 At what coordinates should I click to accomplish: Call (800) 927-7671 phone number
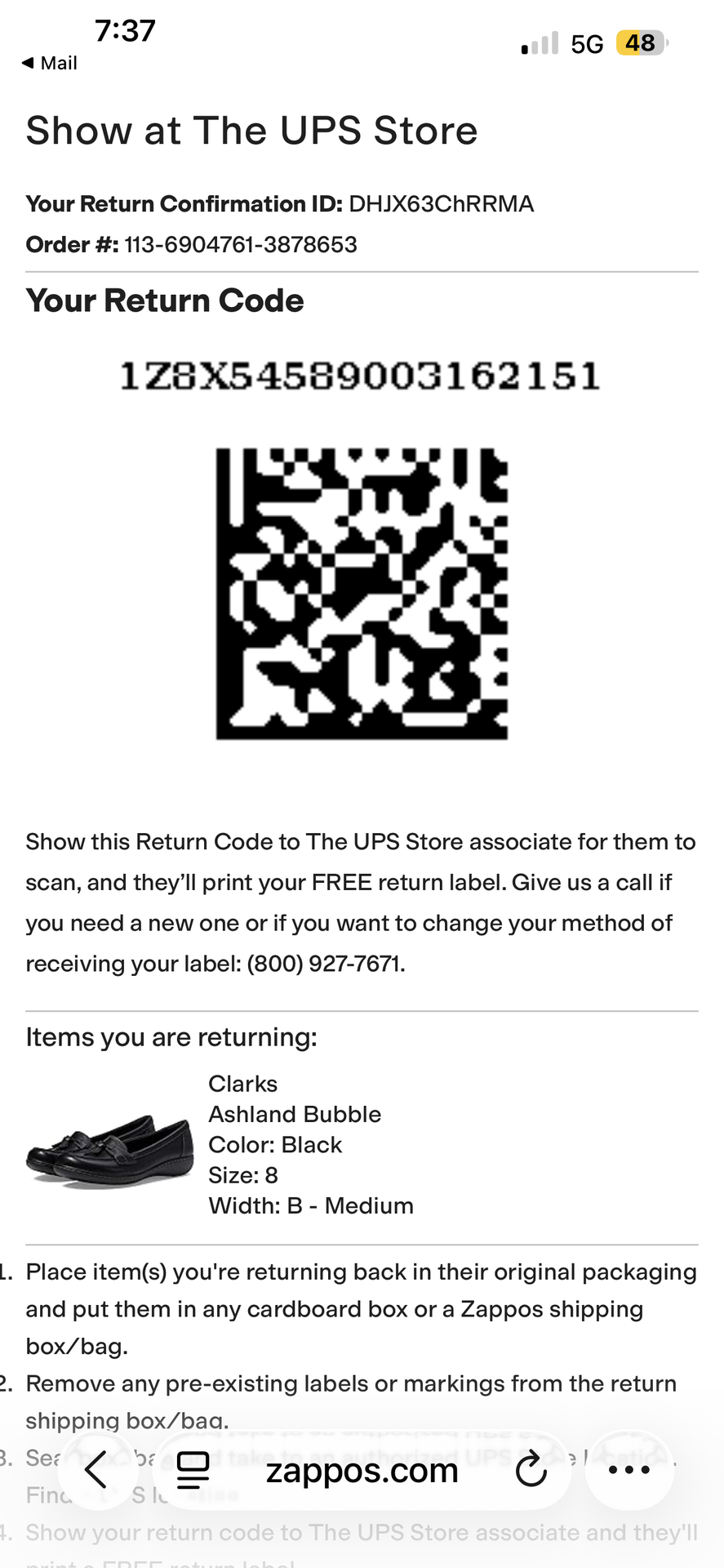[325, 964]
